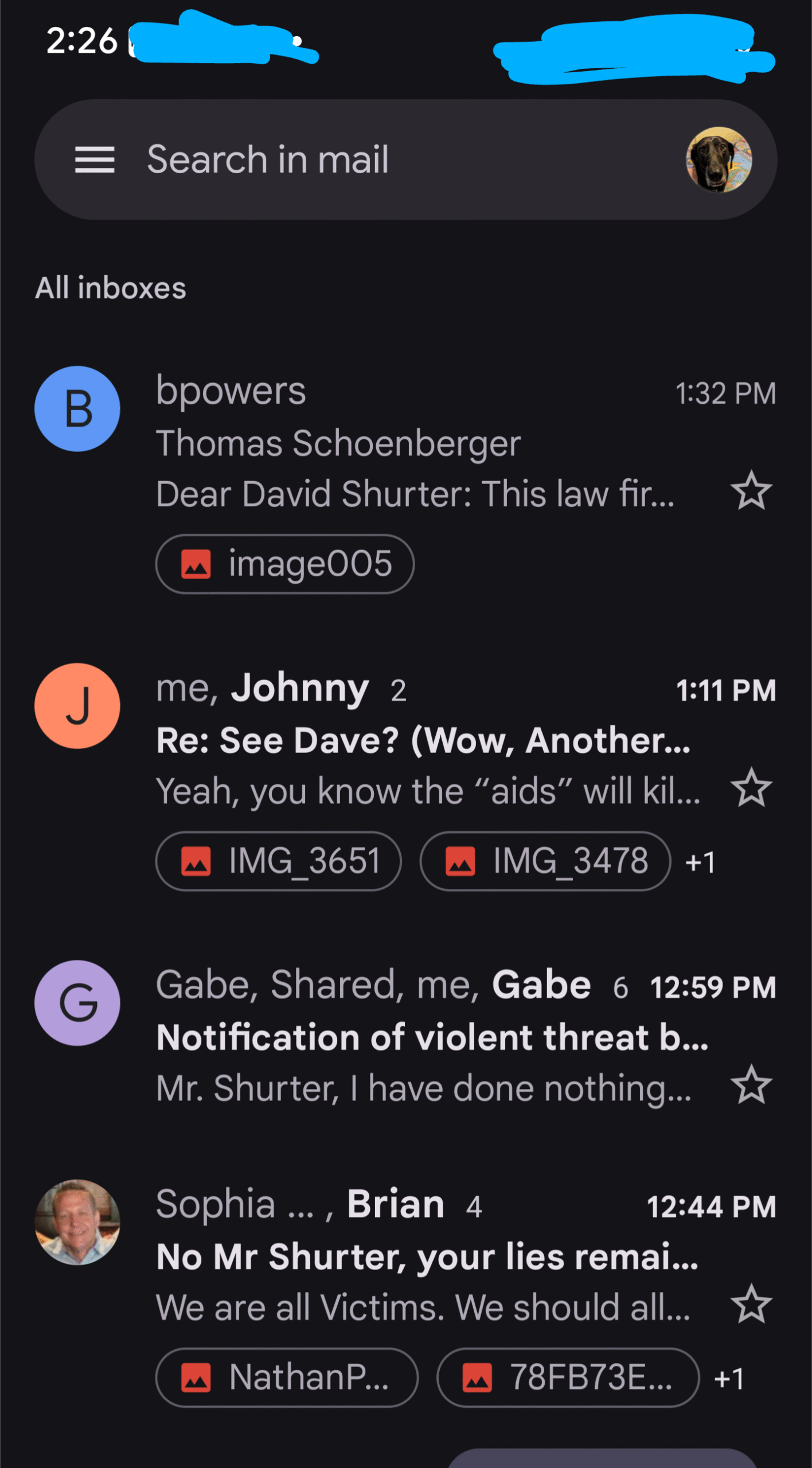The image size is (812, 1468).
Task: Tap the J sender avatar
Action: point(77,706)
